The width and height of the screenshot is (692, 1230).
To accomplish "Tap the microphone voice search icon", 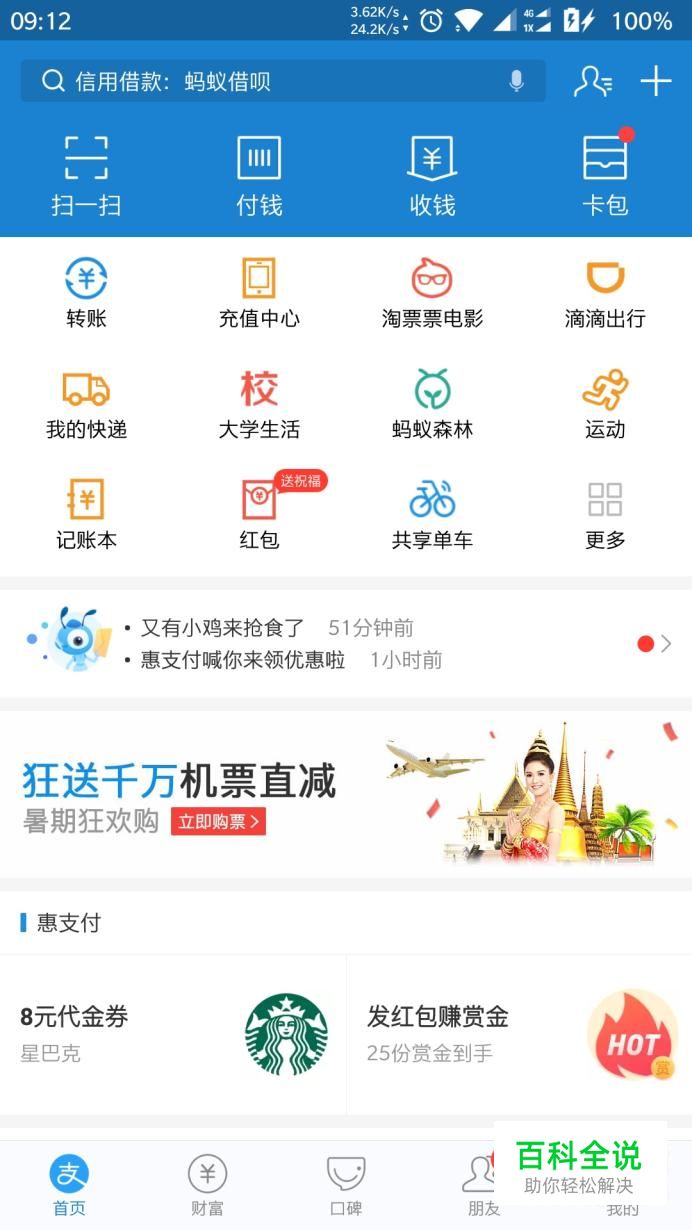I will click(x=516, y=82).
